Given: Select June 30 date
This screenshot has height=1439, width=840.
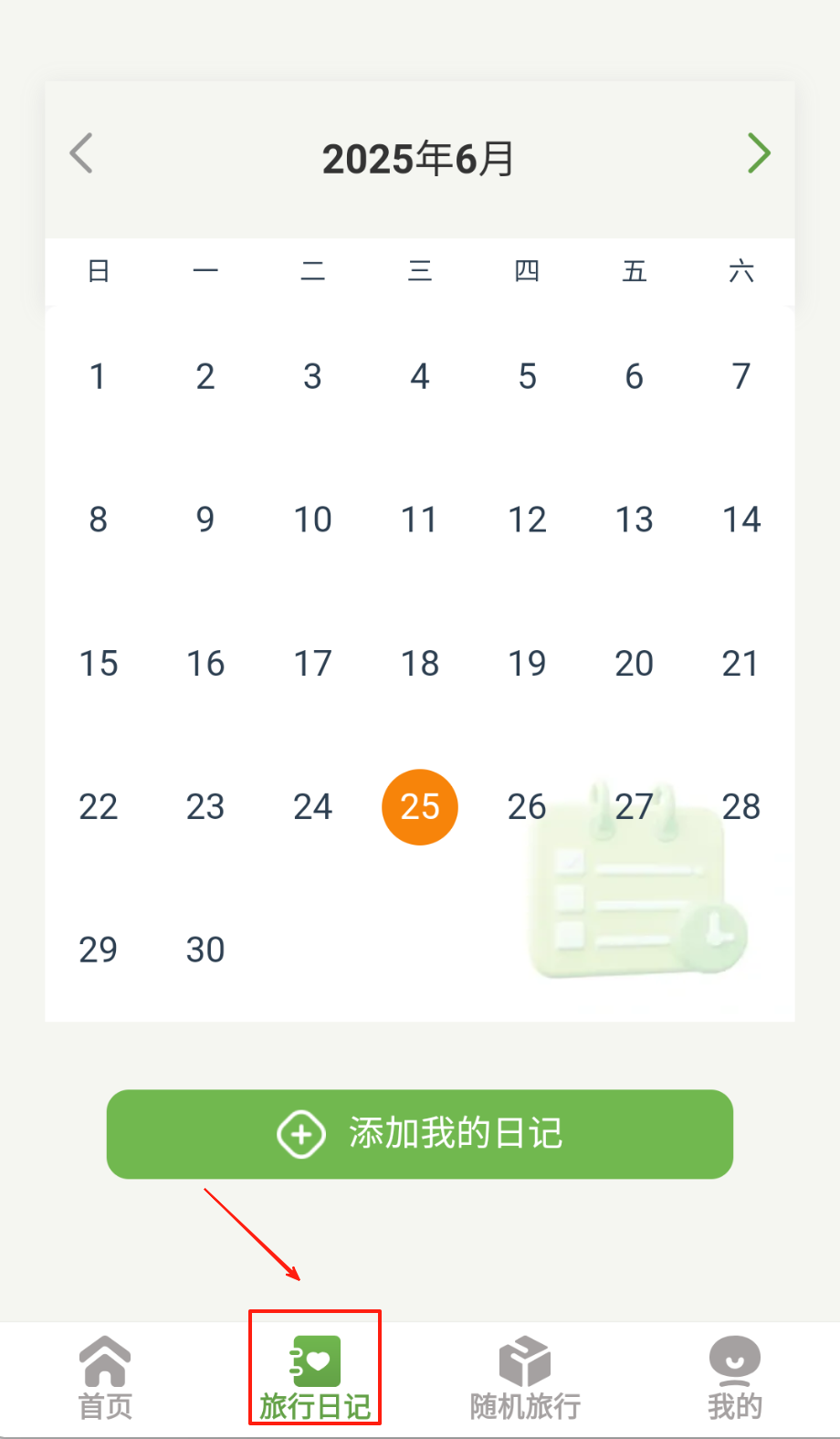Looking at the screenshot, I should pos(205,951).
